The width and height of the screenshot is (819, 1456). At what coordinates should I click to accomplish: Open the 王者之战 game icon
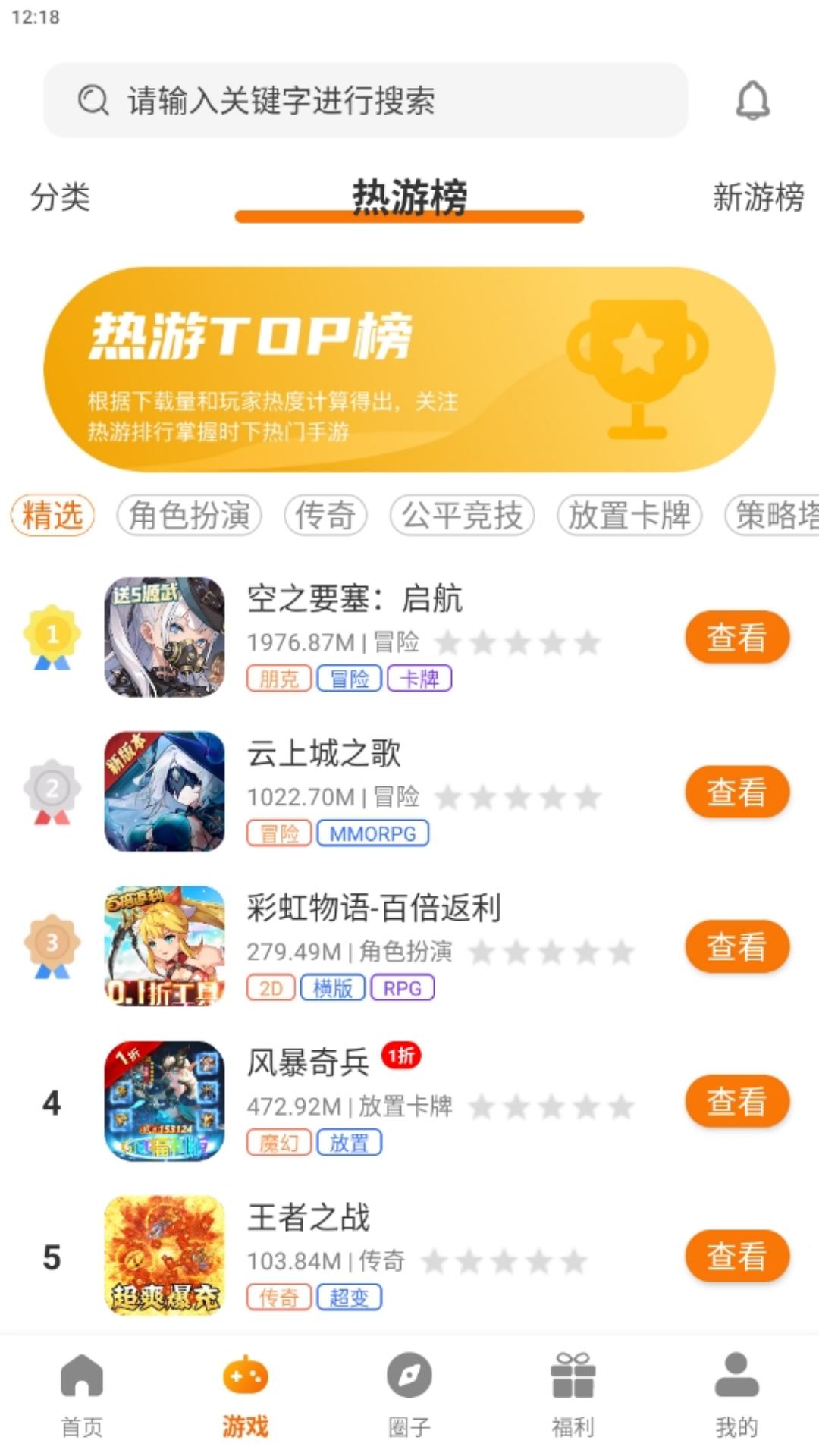pos(165,1256)
